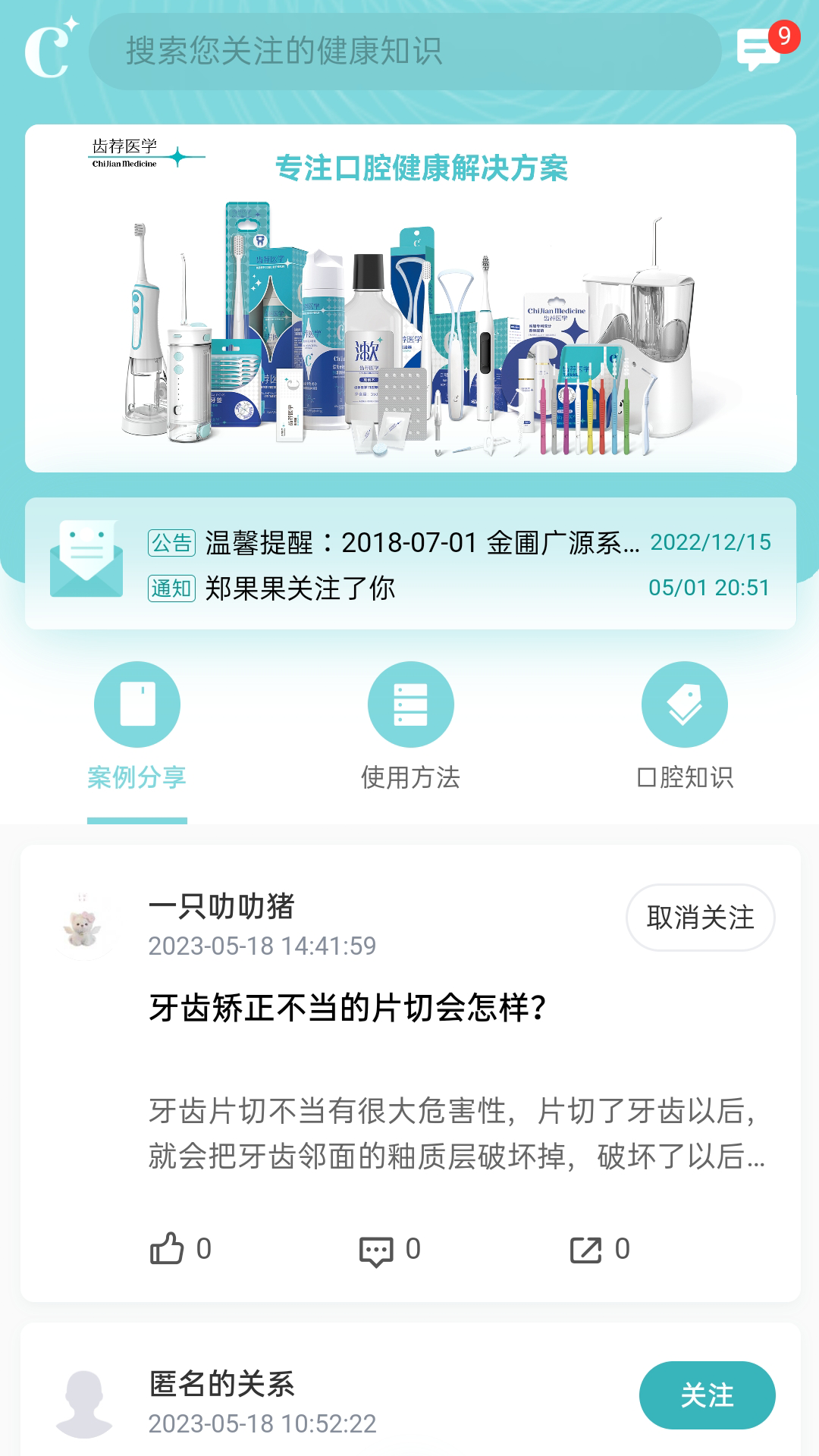Image resolution: width=819 pixels, height=1456 pixels.
Task: Select the 案例分享 card icon
Action: tap(136, 704)
